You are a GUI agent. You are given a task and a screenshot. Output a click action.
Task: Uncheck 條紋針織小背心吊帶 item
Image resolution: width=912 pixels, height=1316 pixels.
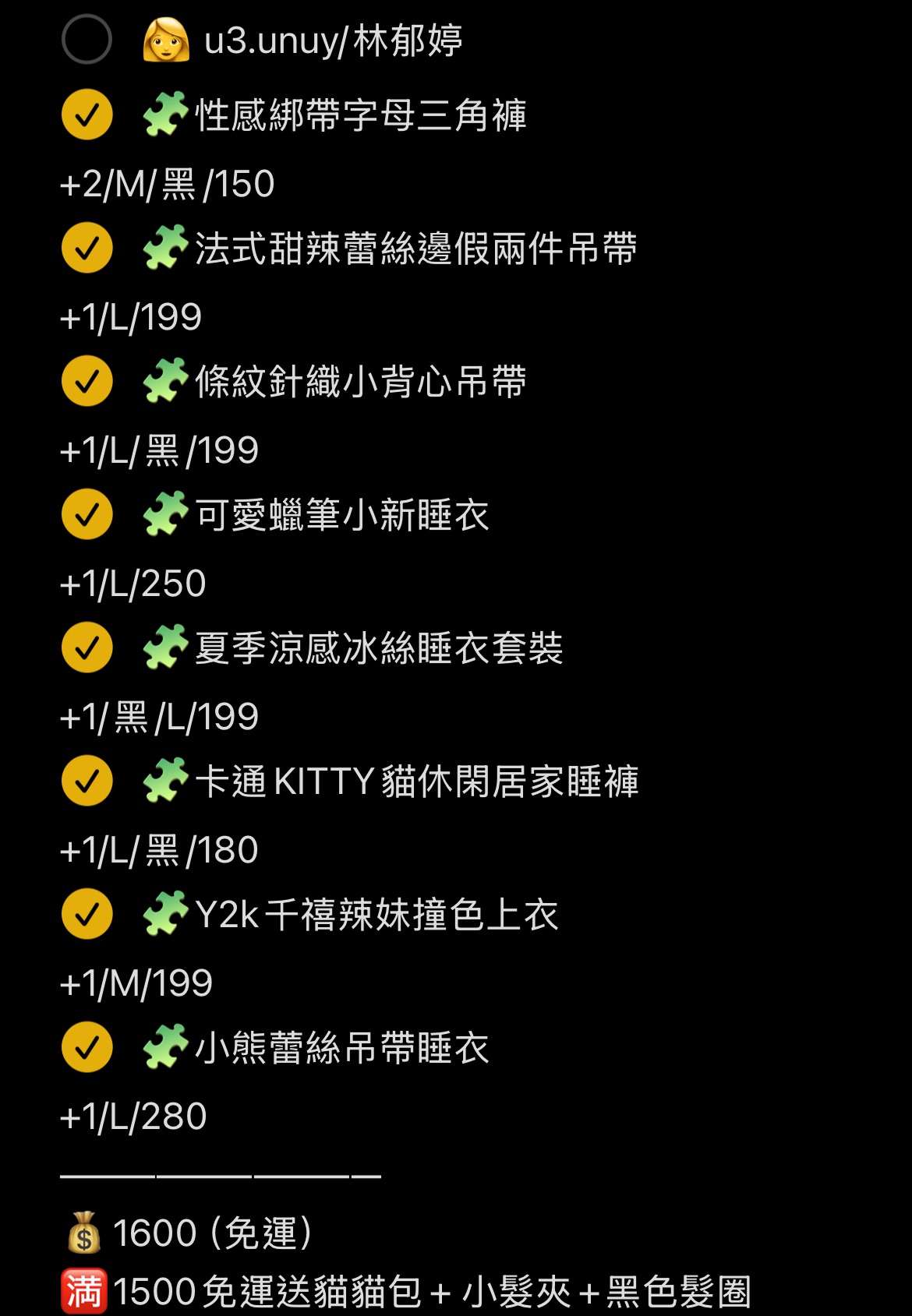point(87,381)
